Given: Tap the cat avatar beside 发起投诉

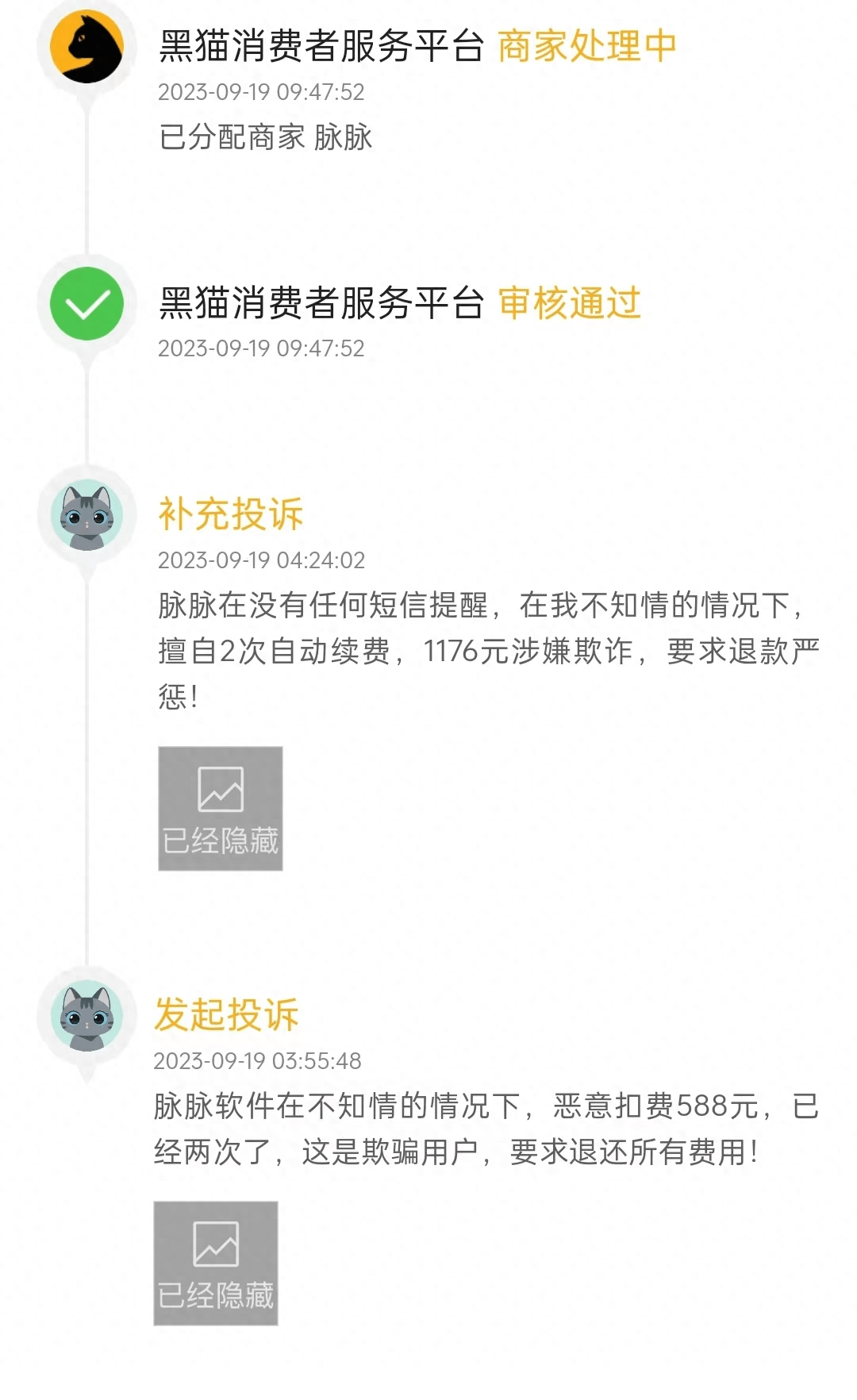Looking at the screenshot, I should 87,1016.
